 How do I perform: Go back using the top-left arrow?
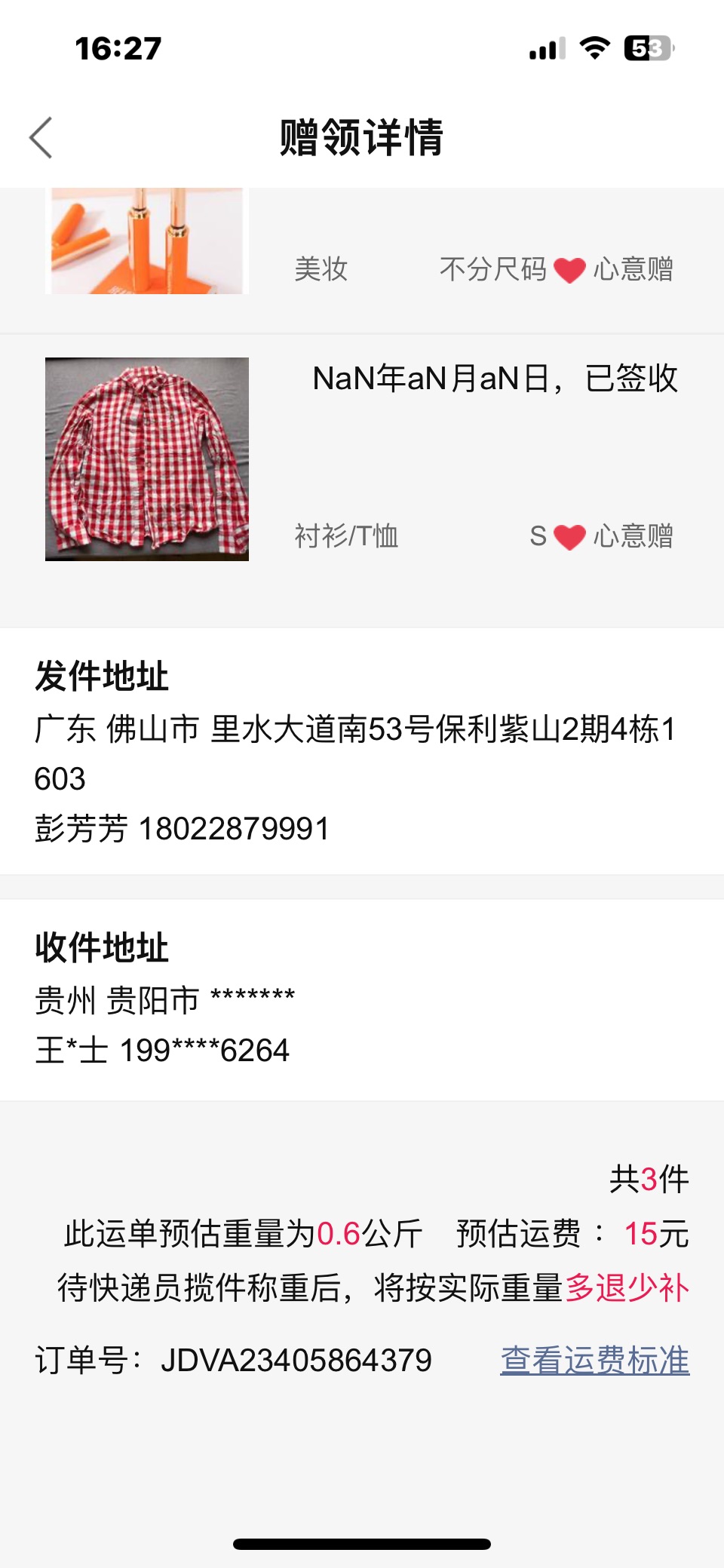click(x=41, y=137)
